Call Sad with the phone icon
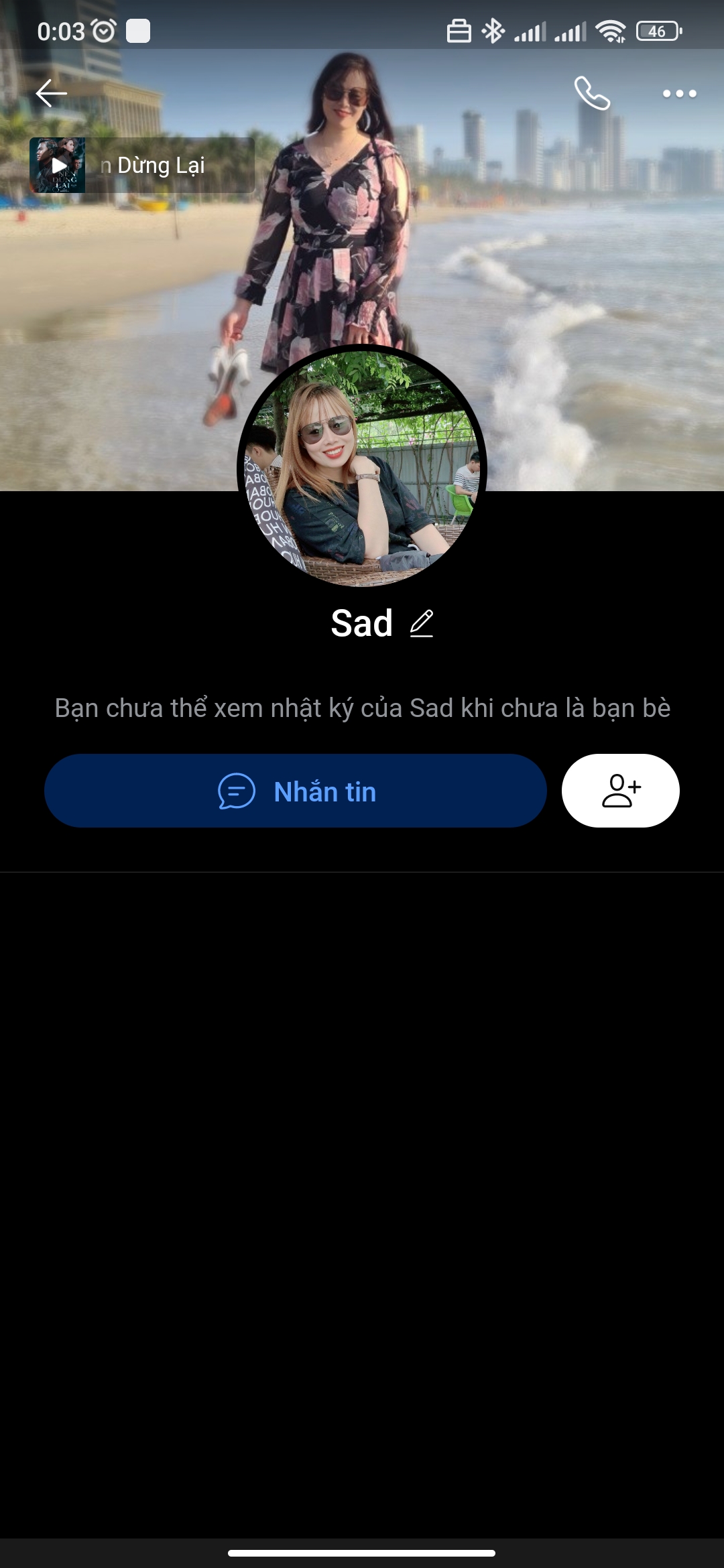The height and width of the screenshot is (1568, 724). pyautogui.click(x=592, y=93)
